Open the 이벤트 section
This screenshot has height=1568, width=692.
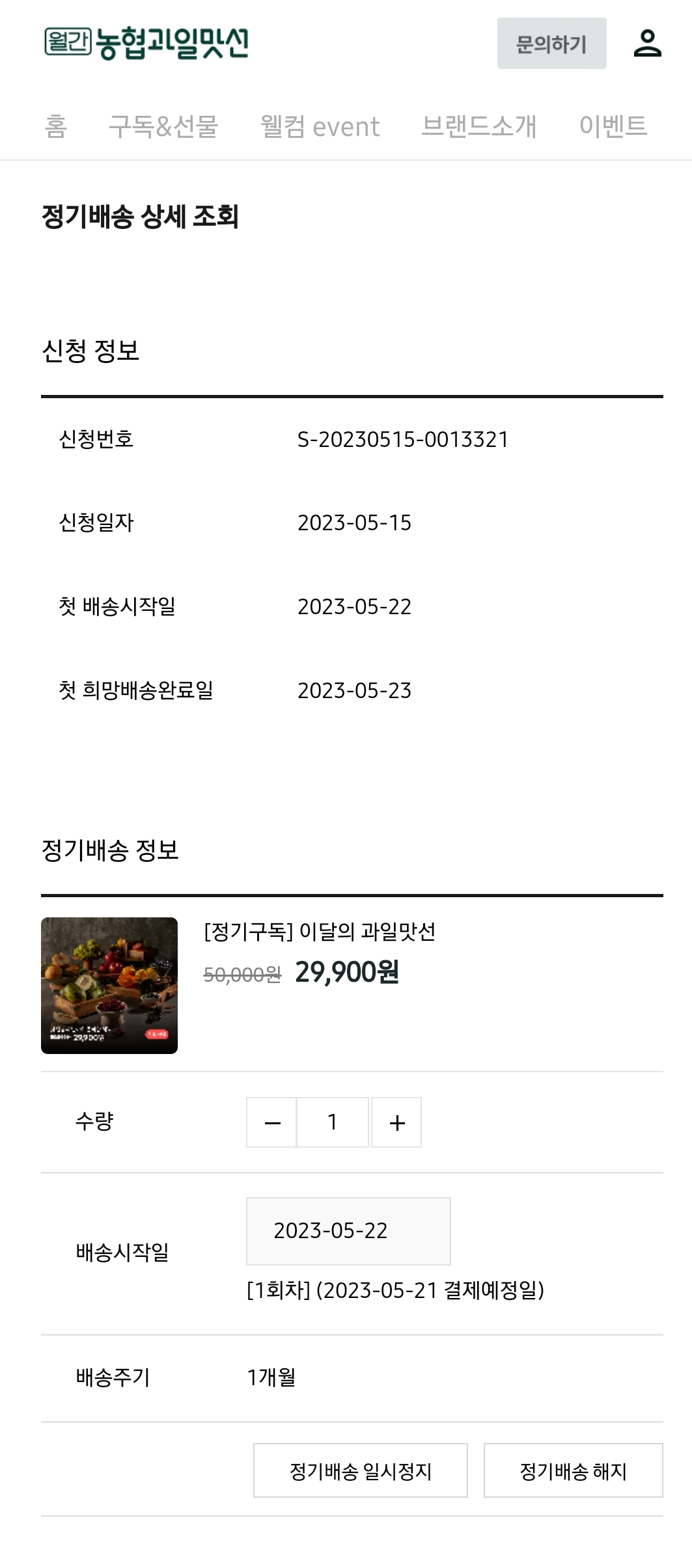[x=613, y=126]
